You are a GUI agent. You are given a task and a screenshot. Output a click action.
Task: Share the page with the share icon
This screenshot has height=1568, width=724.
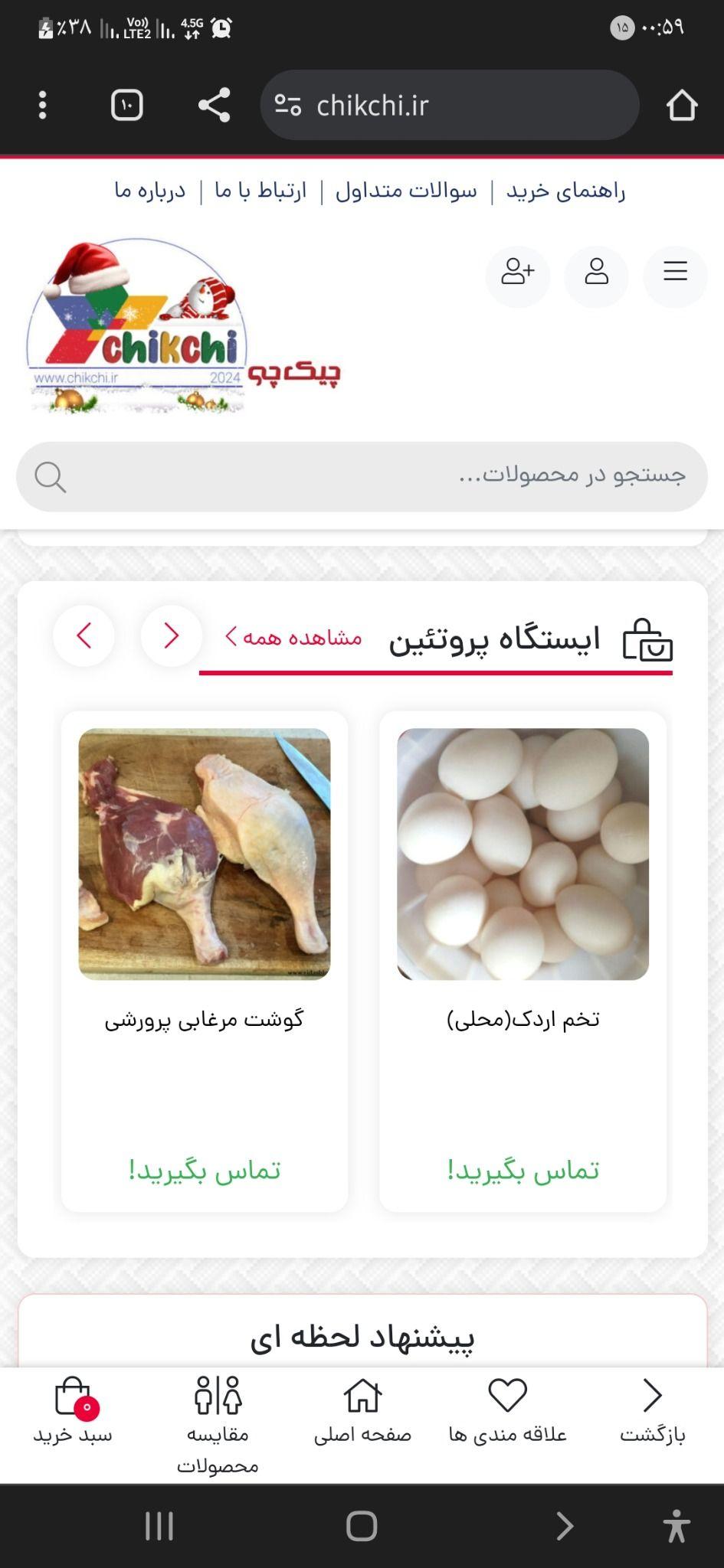213,106
